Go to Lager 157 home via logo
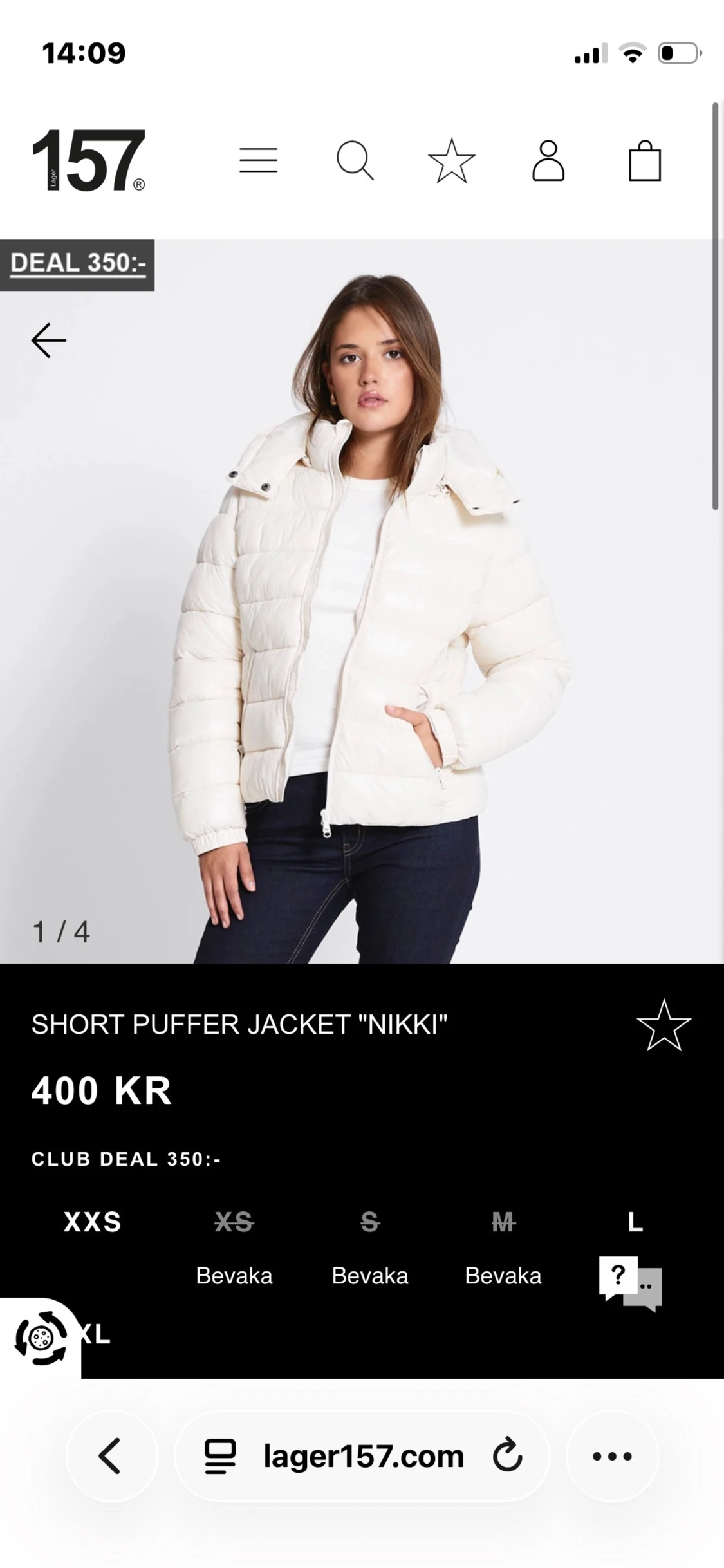Viewport: 724px width, 1568px height. point(88,160)
